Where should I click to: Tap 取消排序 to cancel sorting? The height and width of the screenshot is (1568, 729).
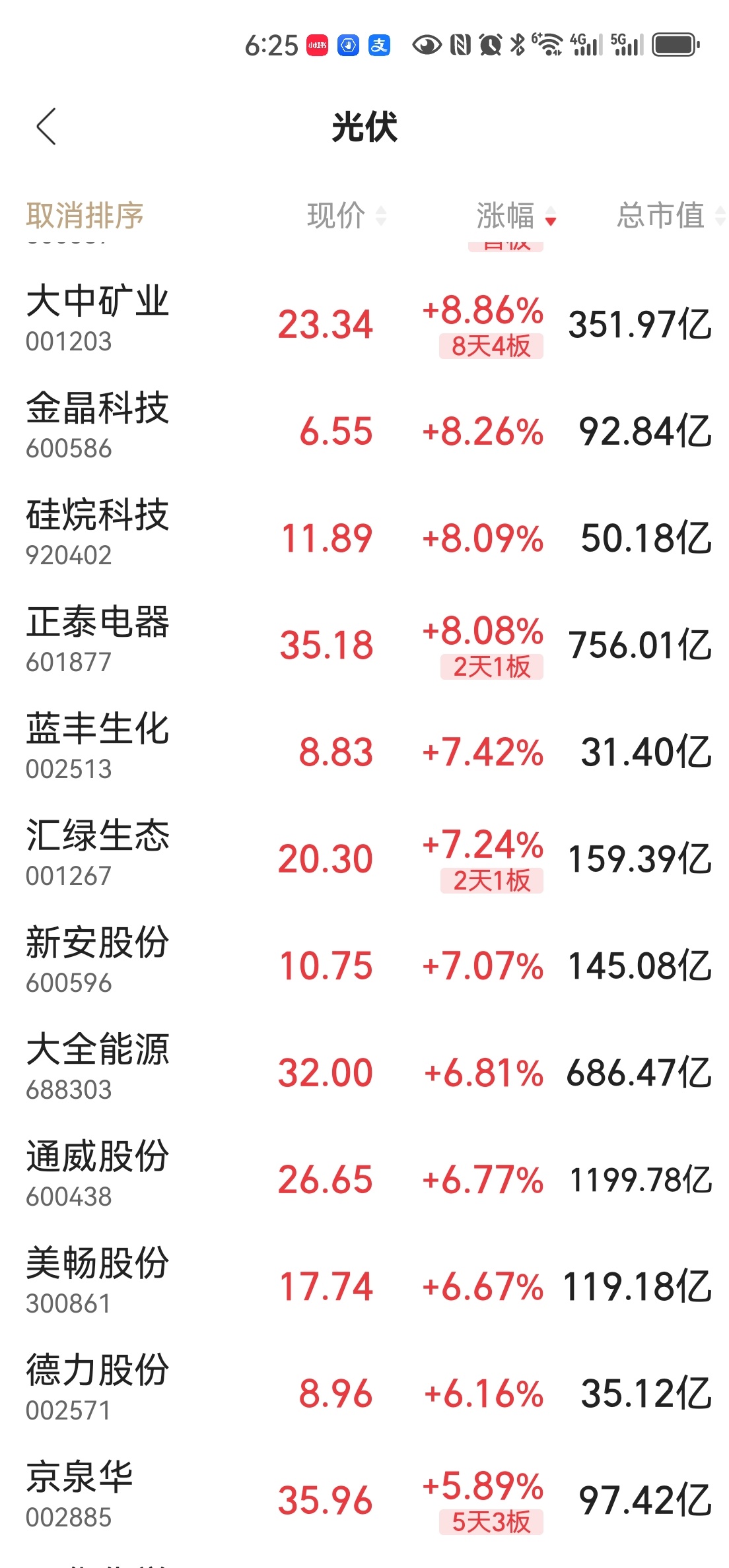coord(85,215)
